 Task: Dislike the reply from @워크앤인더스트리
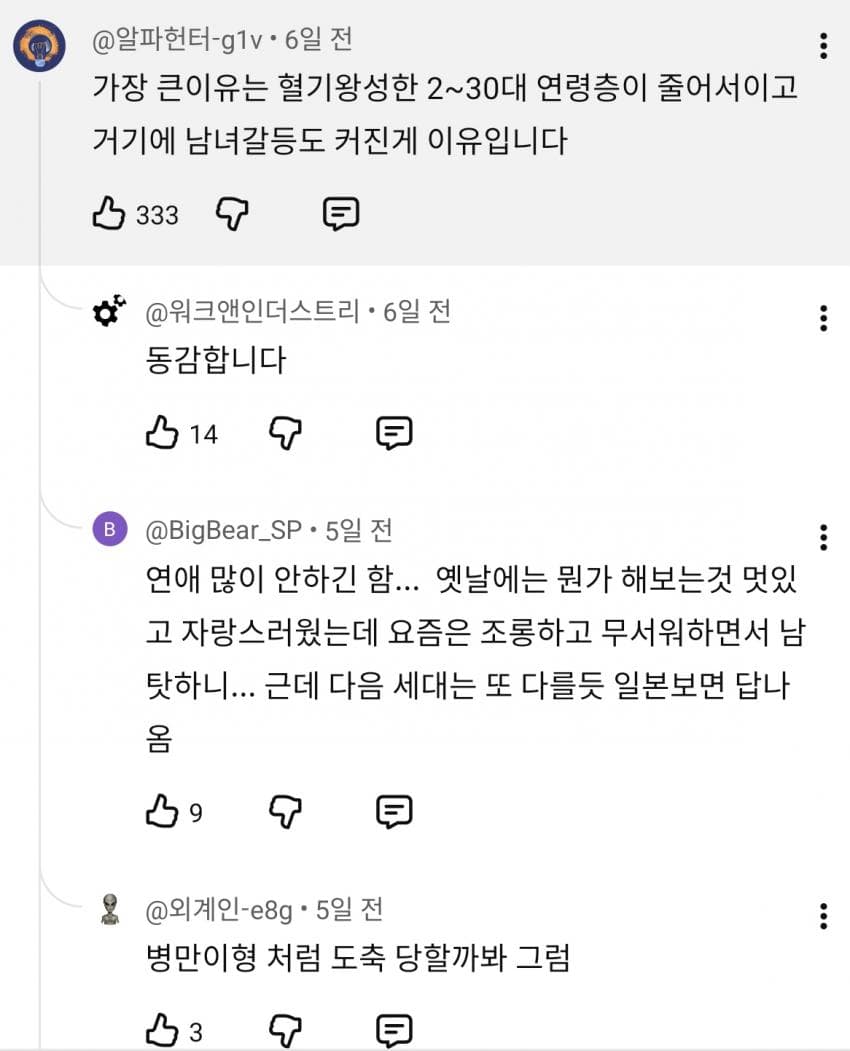[285, 433]
